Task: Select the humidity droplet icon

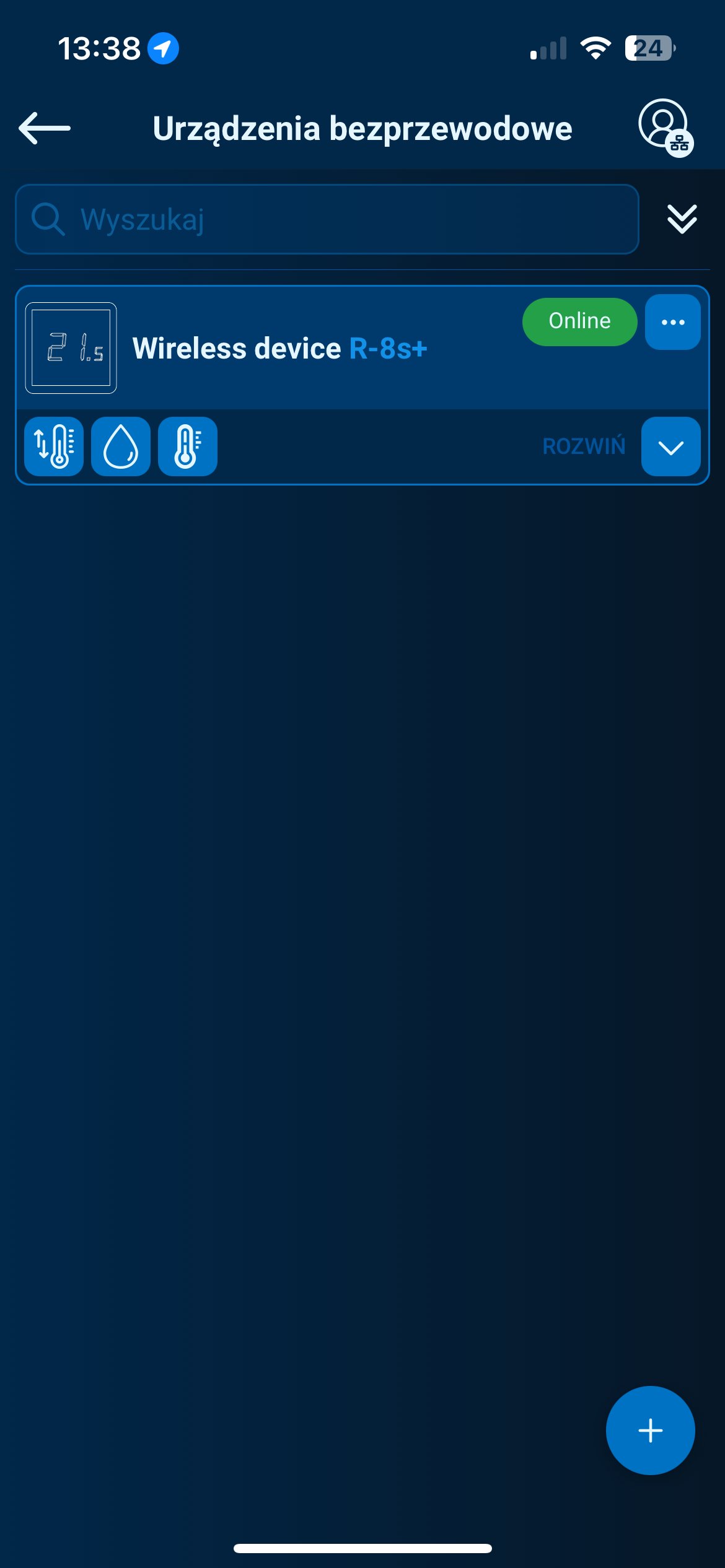Action: point(121,446)
